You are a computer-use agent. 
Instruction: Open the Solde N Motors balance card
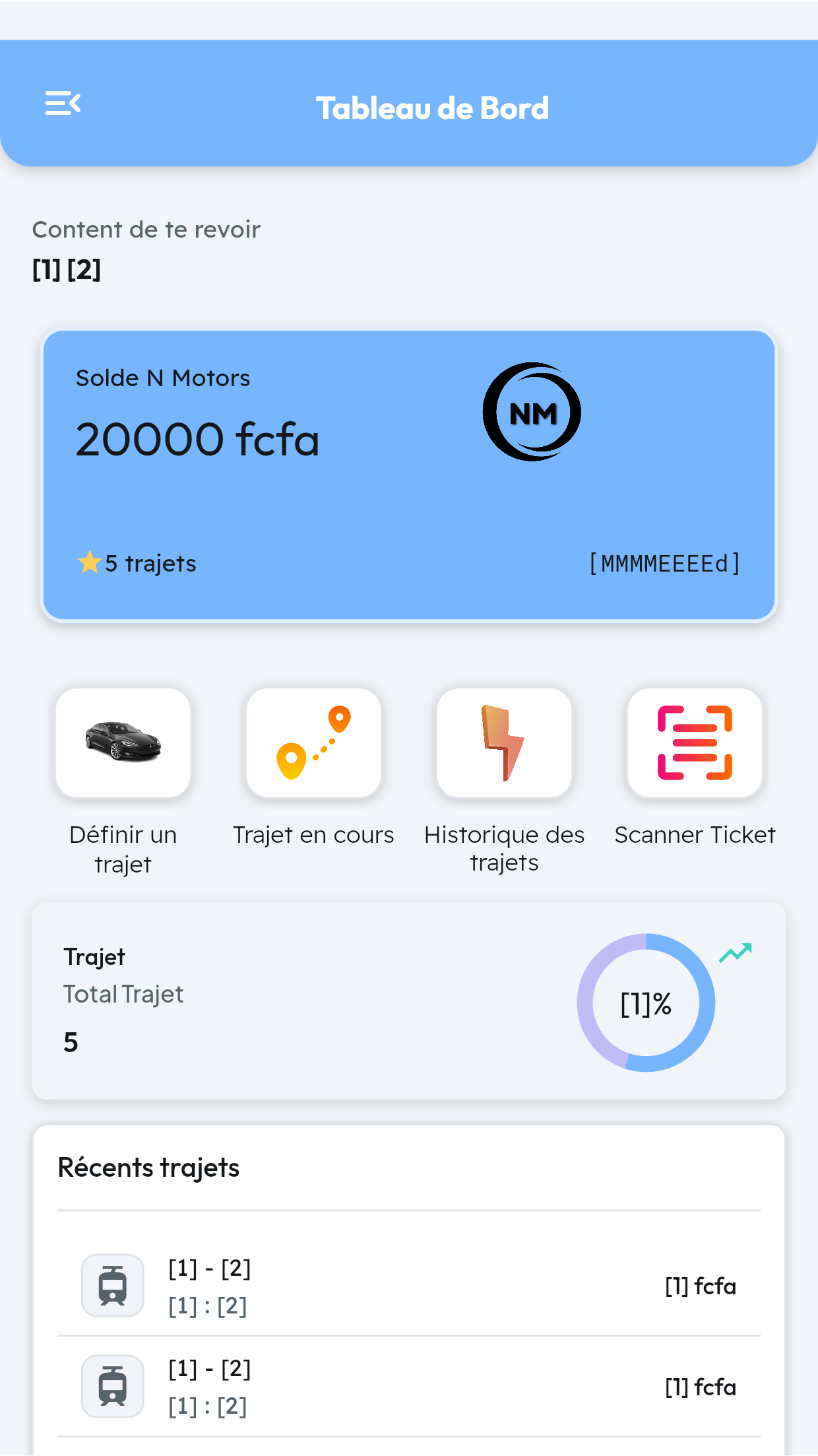pos(409,475)
